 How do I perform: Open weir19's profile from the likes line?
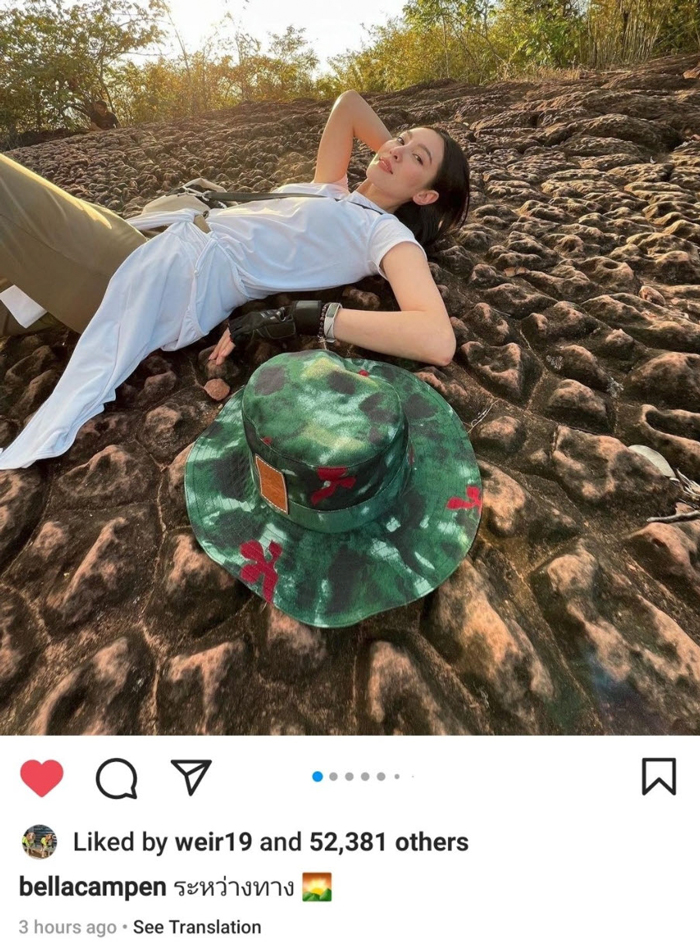pos(214,843)
